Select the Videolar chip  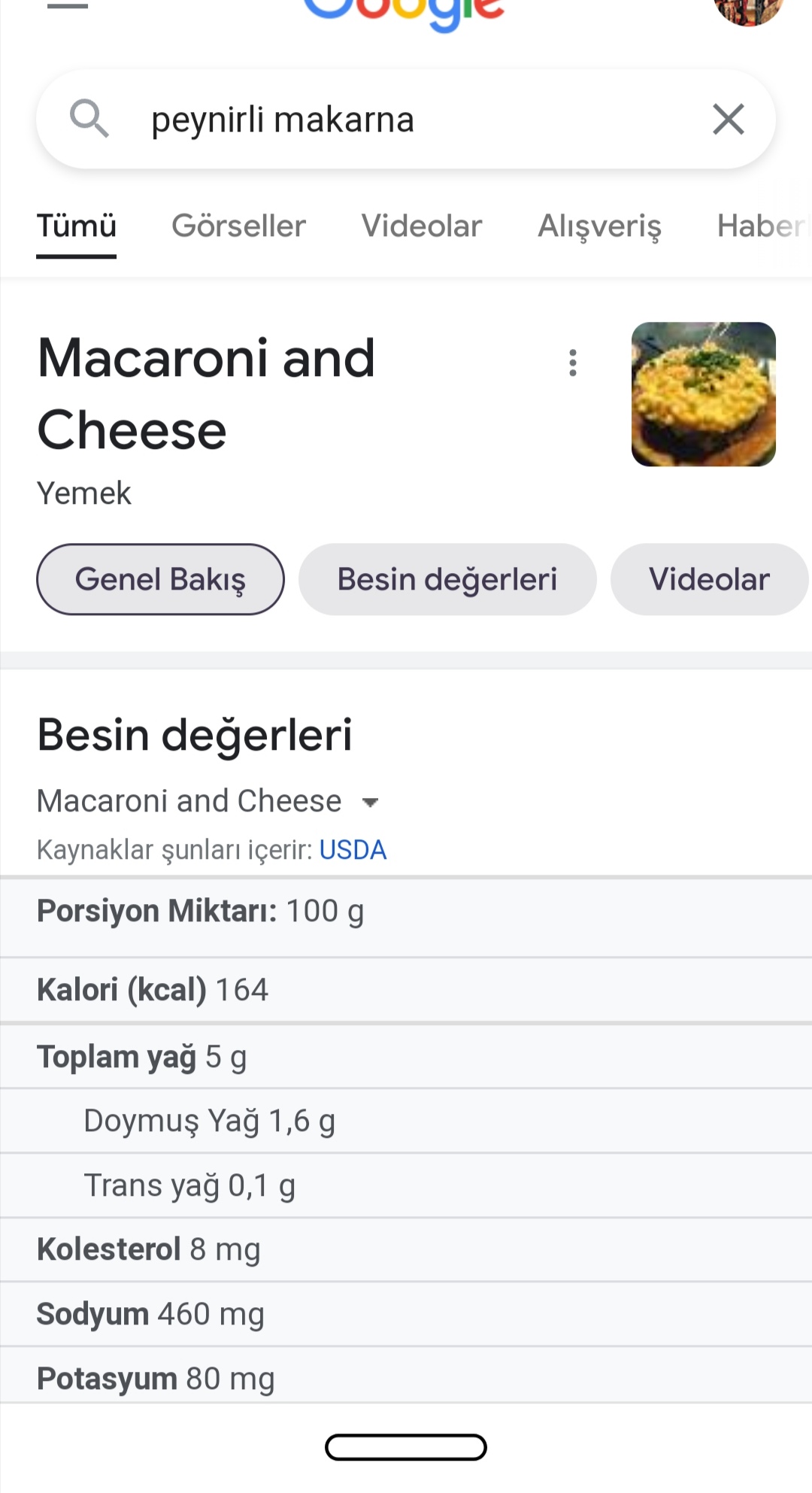pos(709,579)
